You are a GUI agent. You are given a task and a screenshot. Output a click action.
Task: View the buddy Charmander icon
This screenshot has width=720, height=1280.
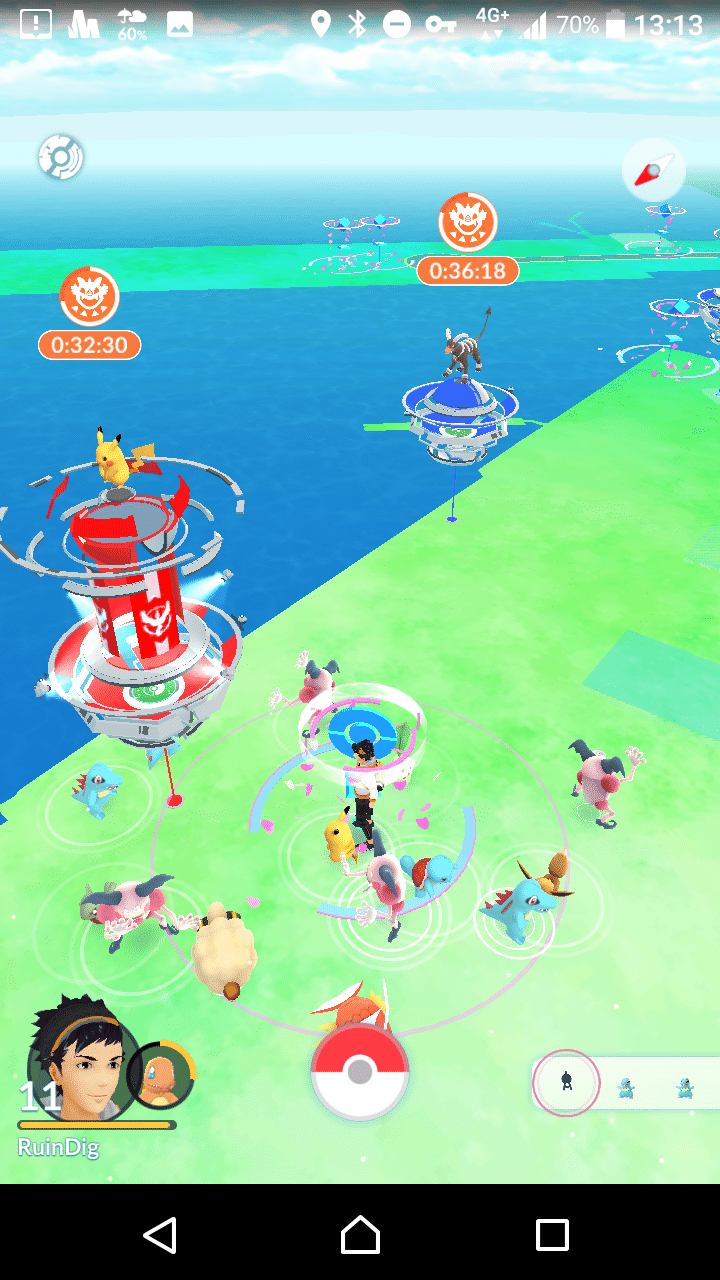160,1076
